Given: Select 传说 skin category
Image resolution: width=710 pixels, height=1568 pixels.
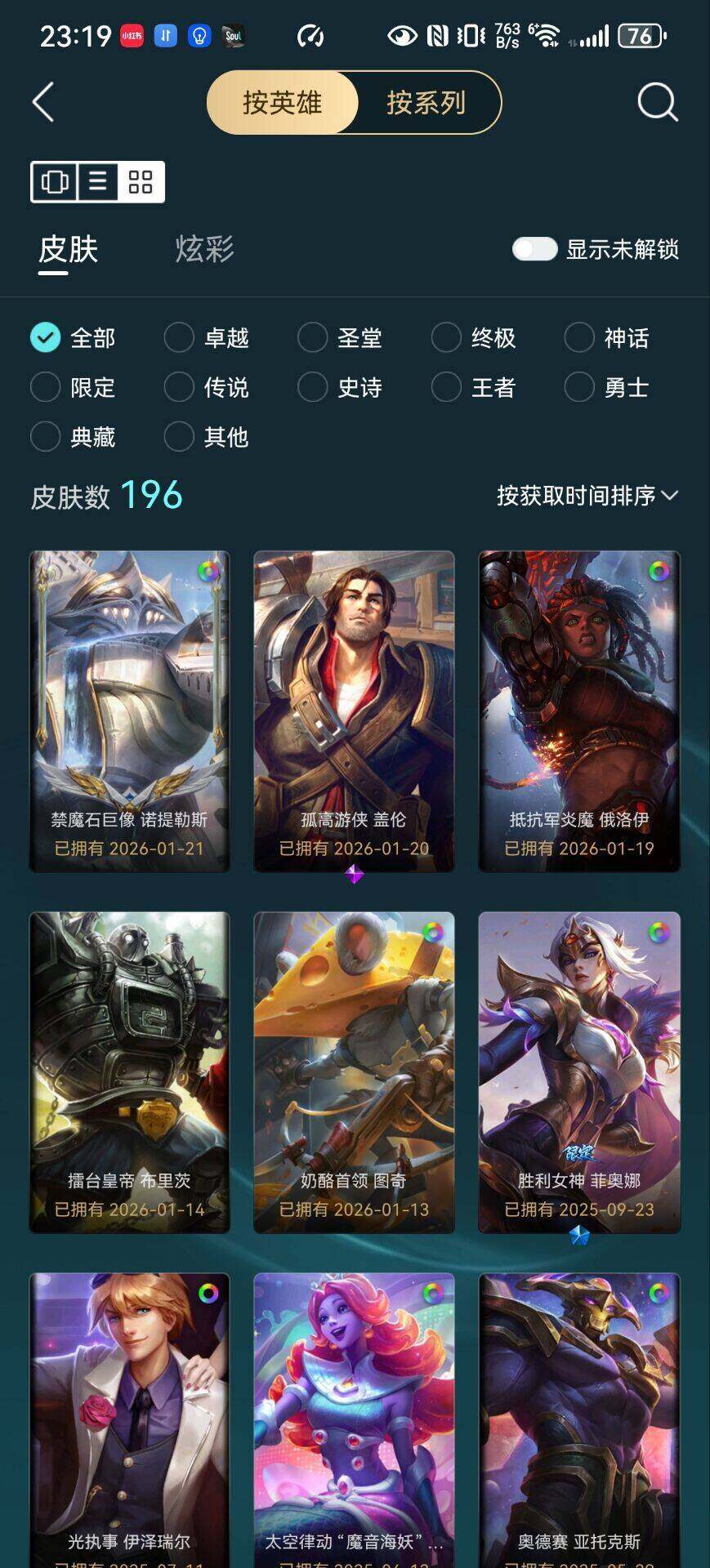Looking at the screenshot, I should (179, 387).
